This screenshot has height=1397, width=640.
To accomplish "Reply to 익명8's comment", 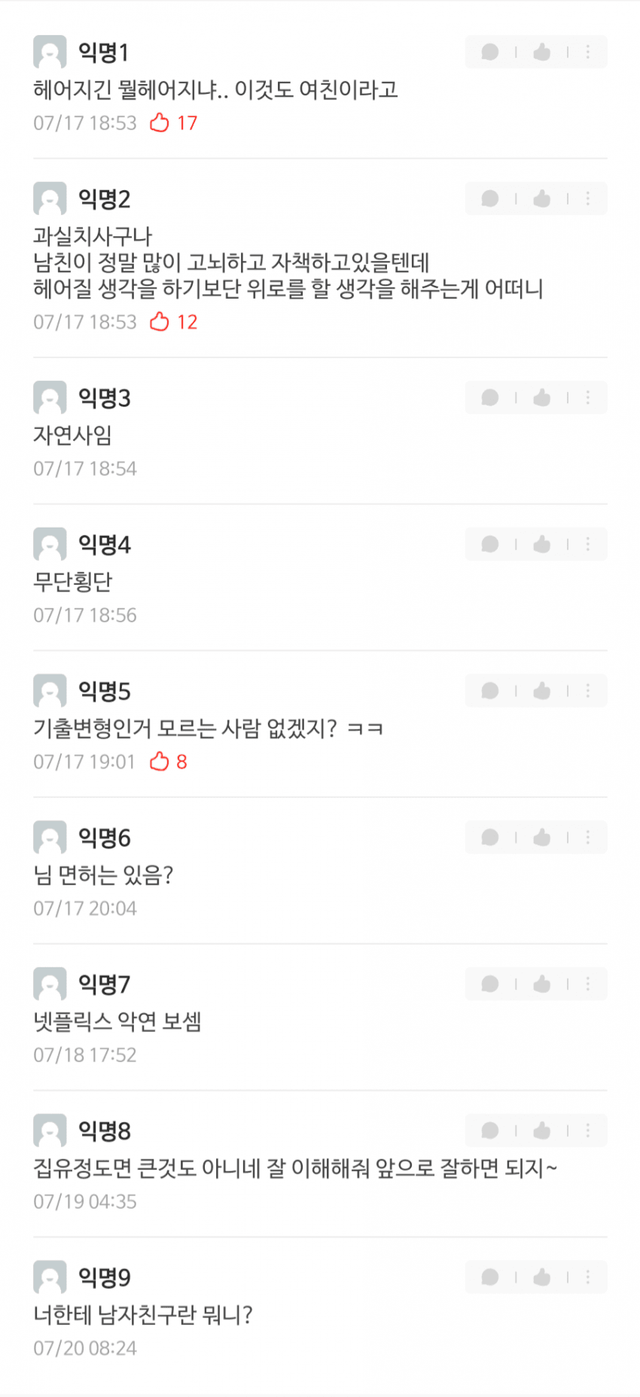I will (x=490, y=1131).
